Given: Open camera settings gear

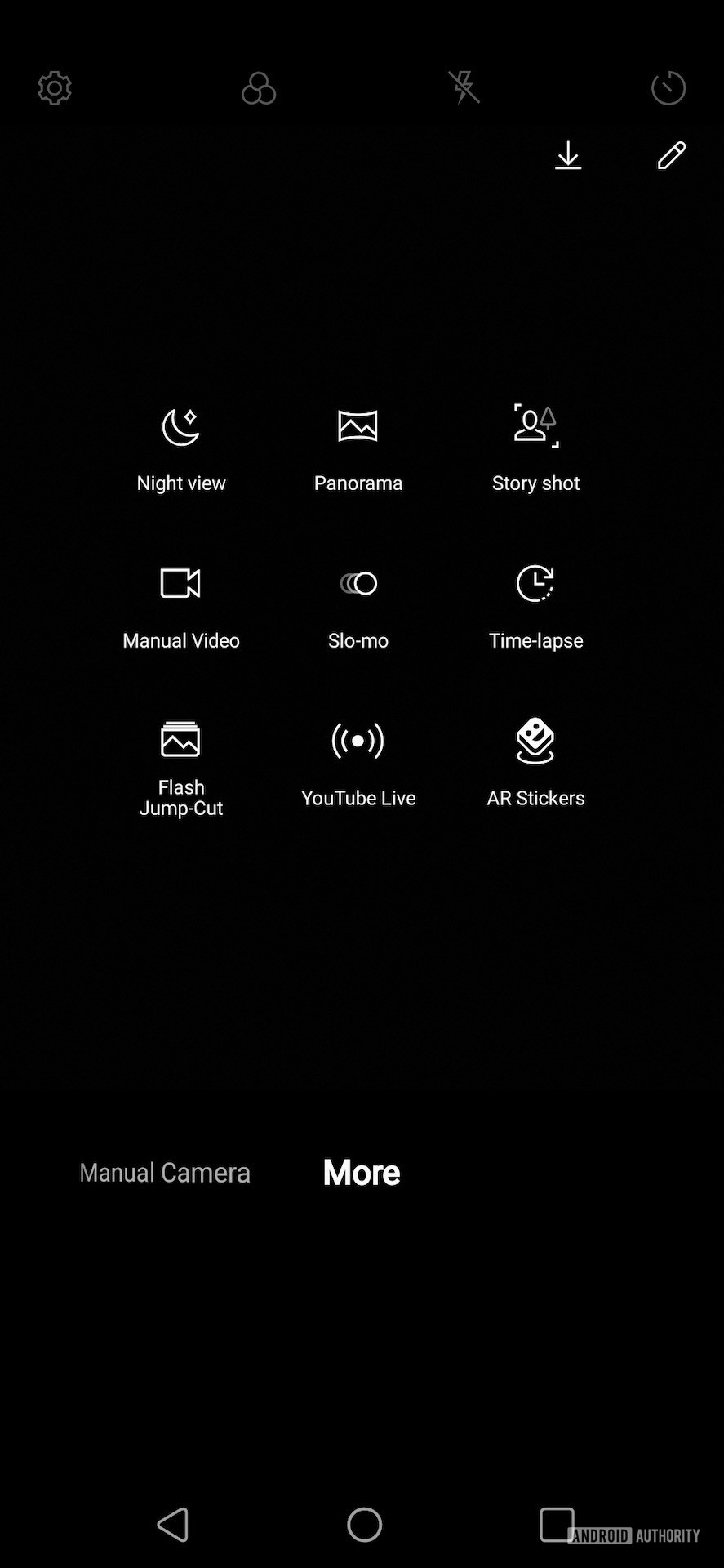Looking at the screenshot, I should click(55, 88).
